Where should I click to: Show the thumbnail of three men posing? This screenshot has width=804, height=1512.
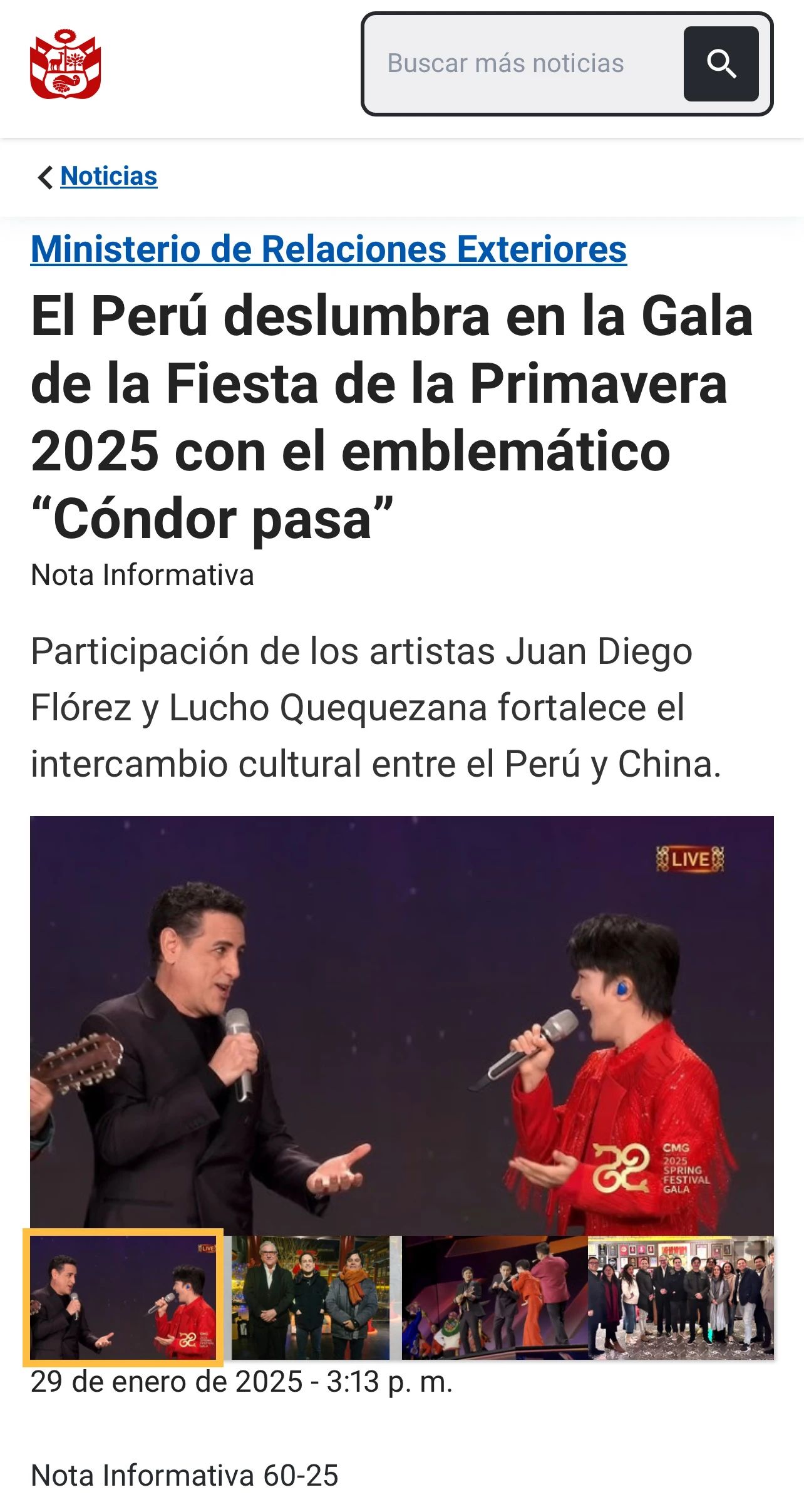pyautogui.click(x=311, y=1298)
